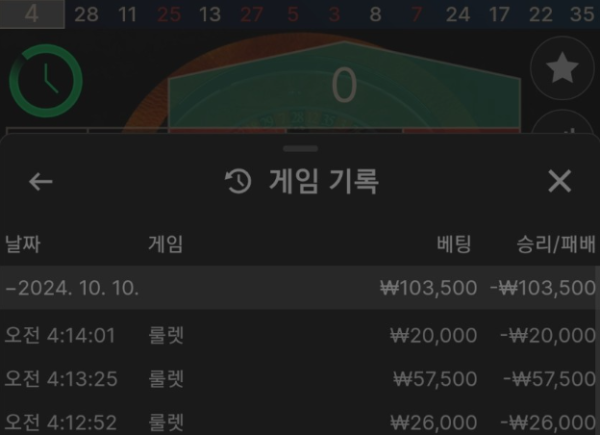Open the 오전 4:13:25 roulette record
This screenshot has width=600, height=435.
[300, 379]
